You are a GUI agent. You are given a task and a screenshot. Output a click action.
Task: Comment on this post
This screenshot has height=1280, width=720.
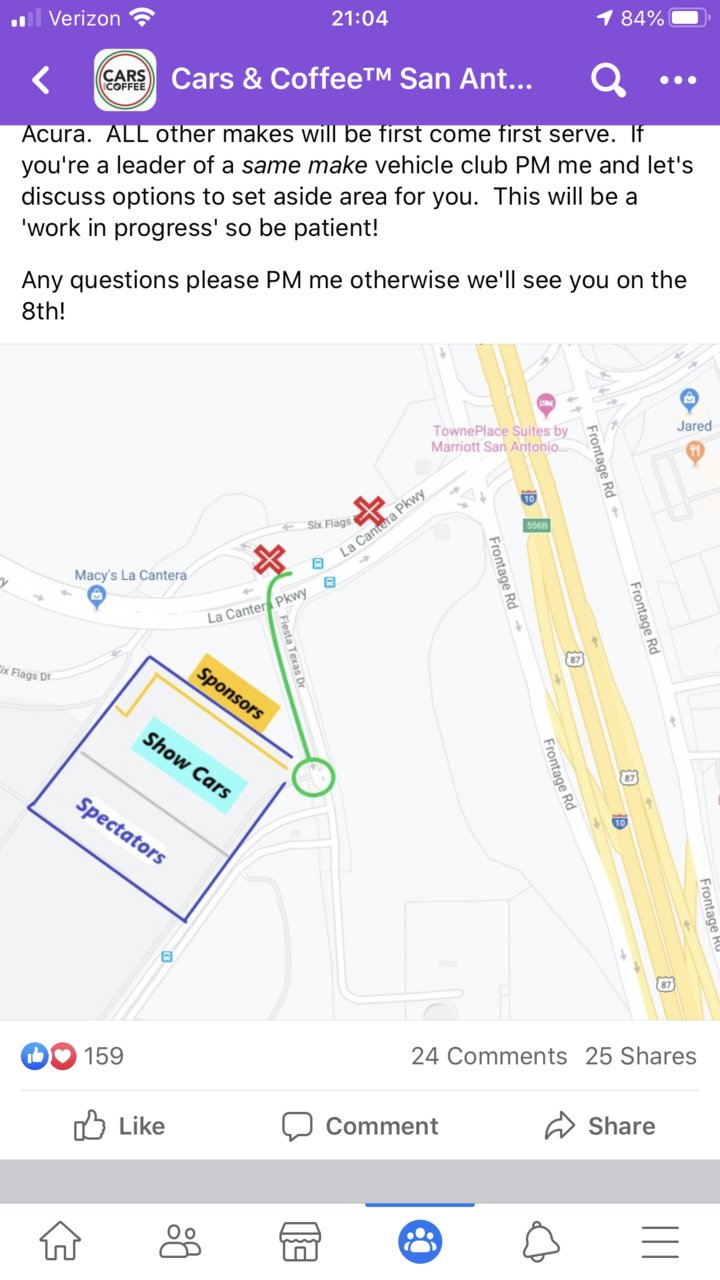pyautogui.click(x=360, y=1126)
